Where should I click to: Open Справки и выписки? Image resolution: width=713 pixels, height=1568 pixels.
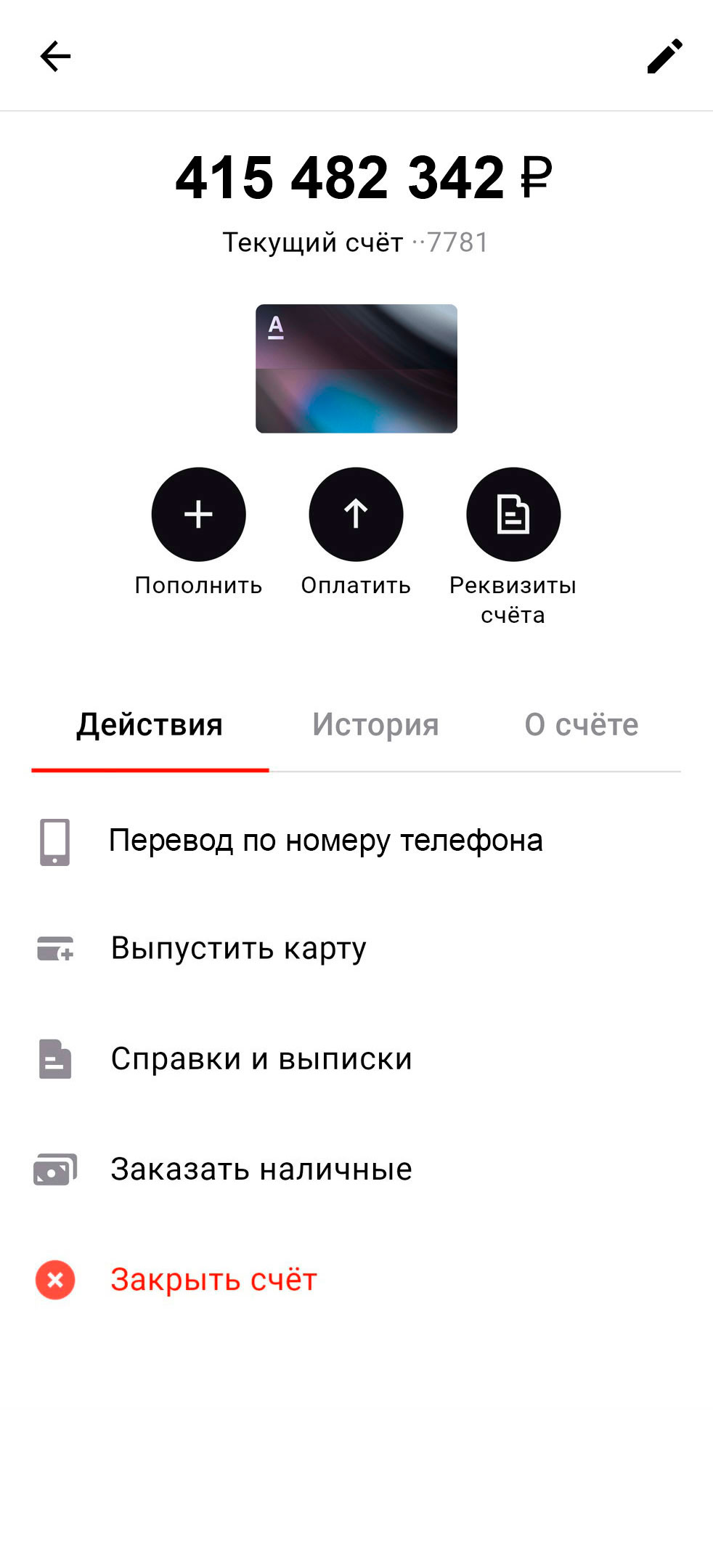[261, 1058]
